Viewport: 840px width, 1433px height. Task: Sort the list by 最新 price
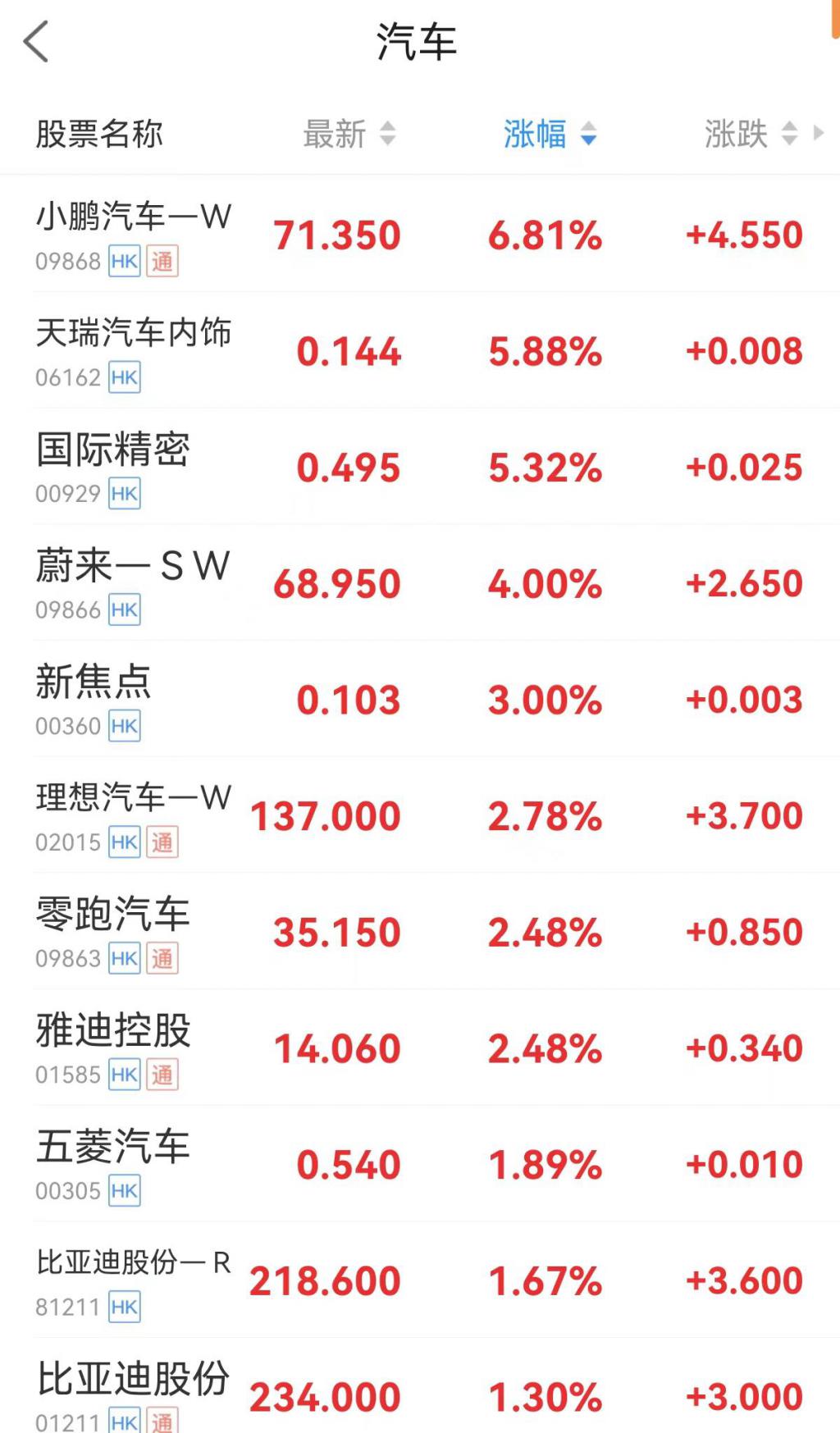pos(349,134)
